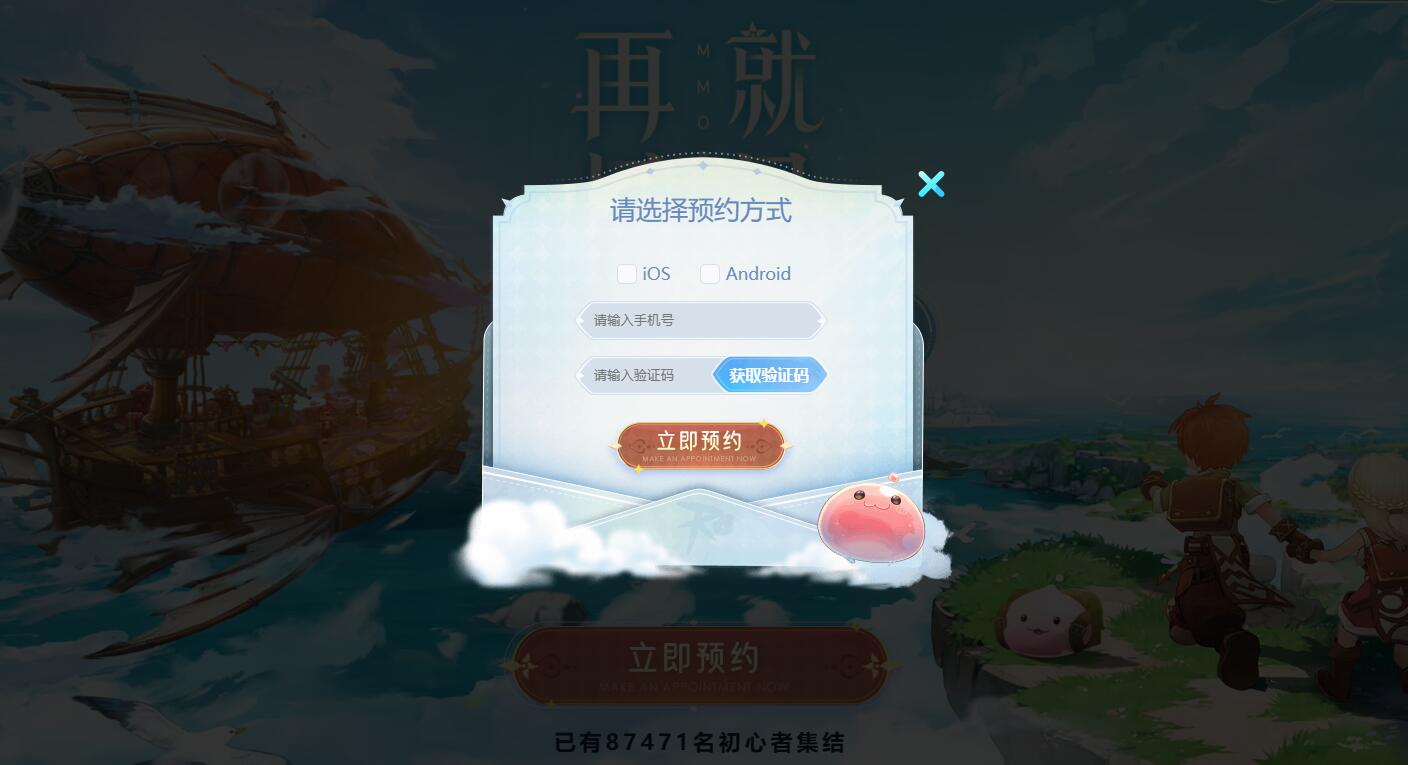Request a code with 获取验证码
Screen dimensions: 1408x765
(769, 376)
